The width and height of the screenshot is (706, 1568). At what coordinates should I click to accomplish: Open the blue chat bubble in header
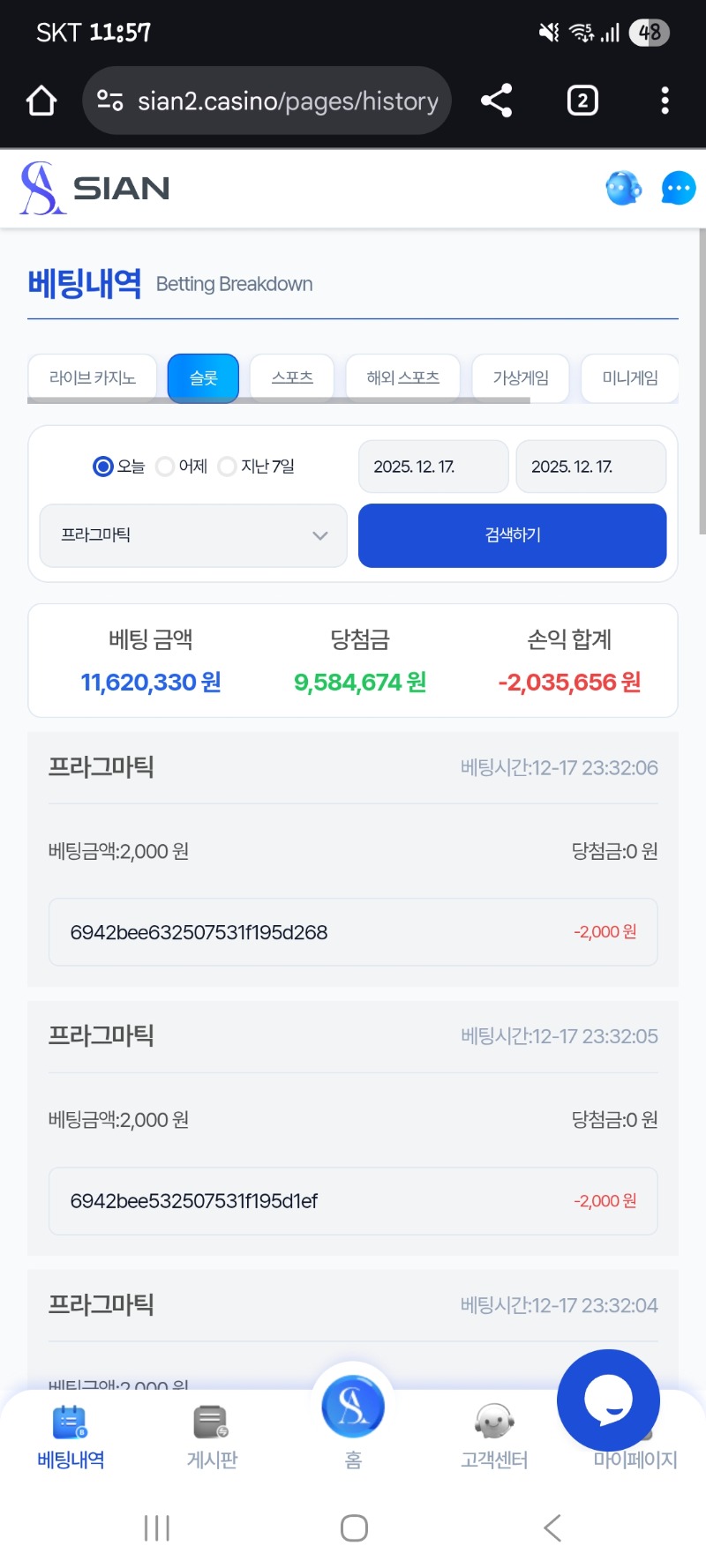click(x=678, y=188)
